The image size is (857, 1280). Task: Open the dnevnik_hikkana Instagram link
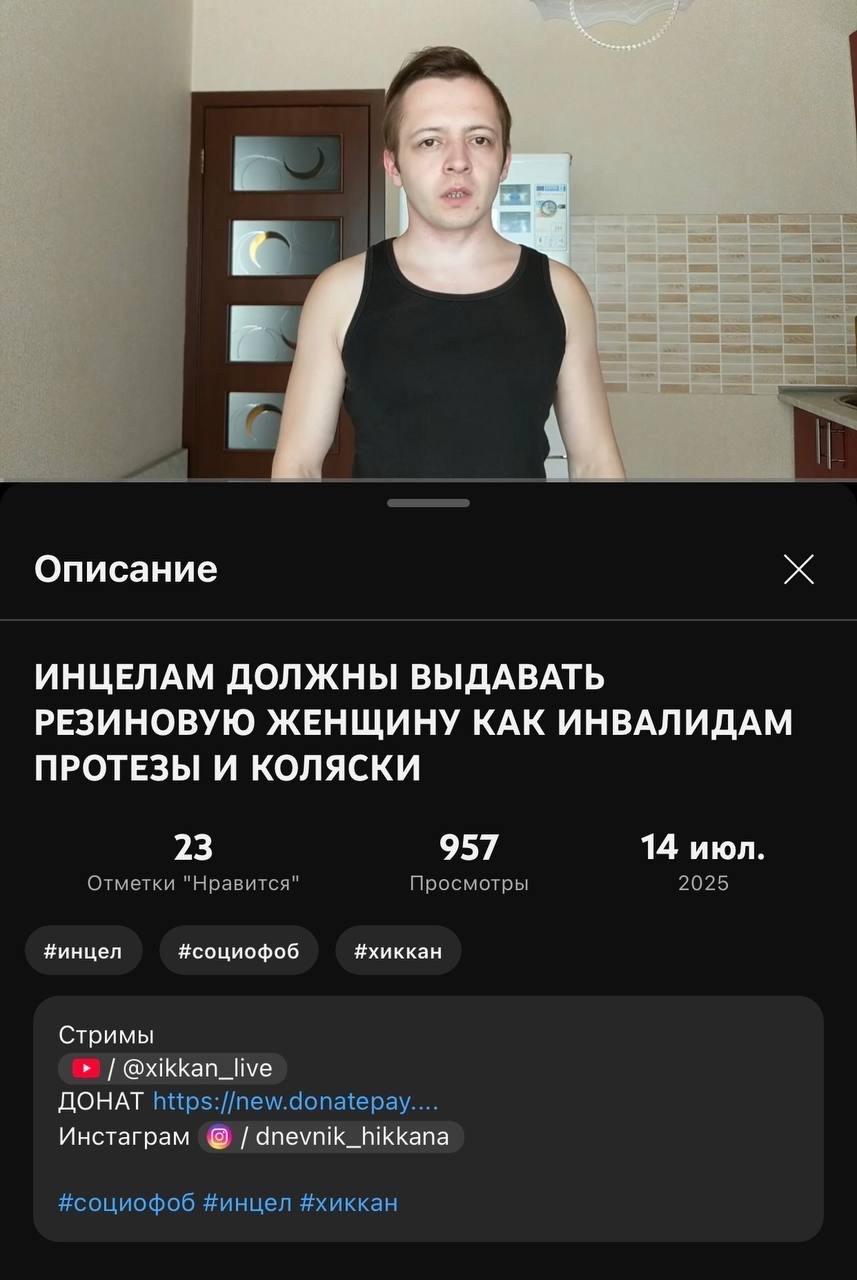coord(331,1137)
